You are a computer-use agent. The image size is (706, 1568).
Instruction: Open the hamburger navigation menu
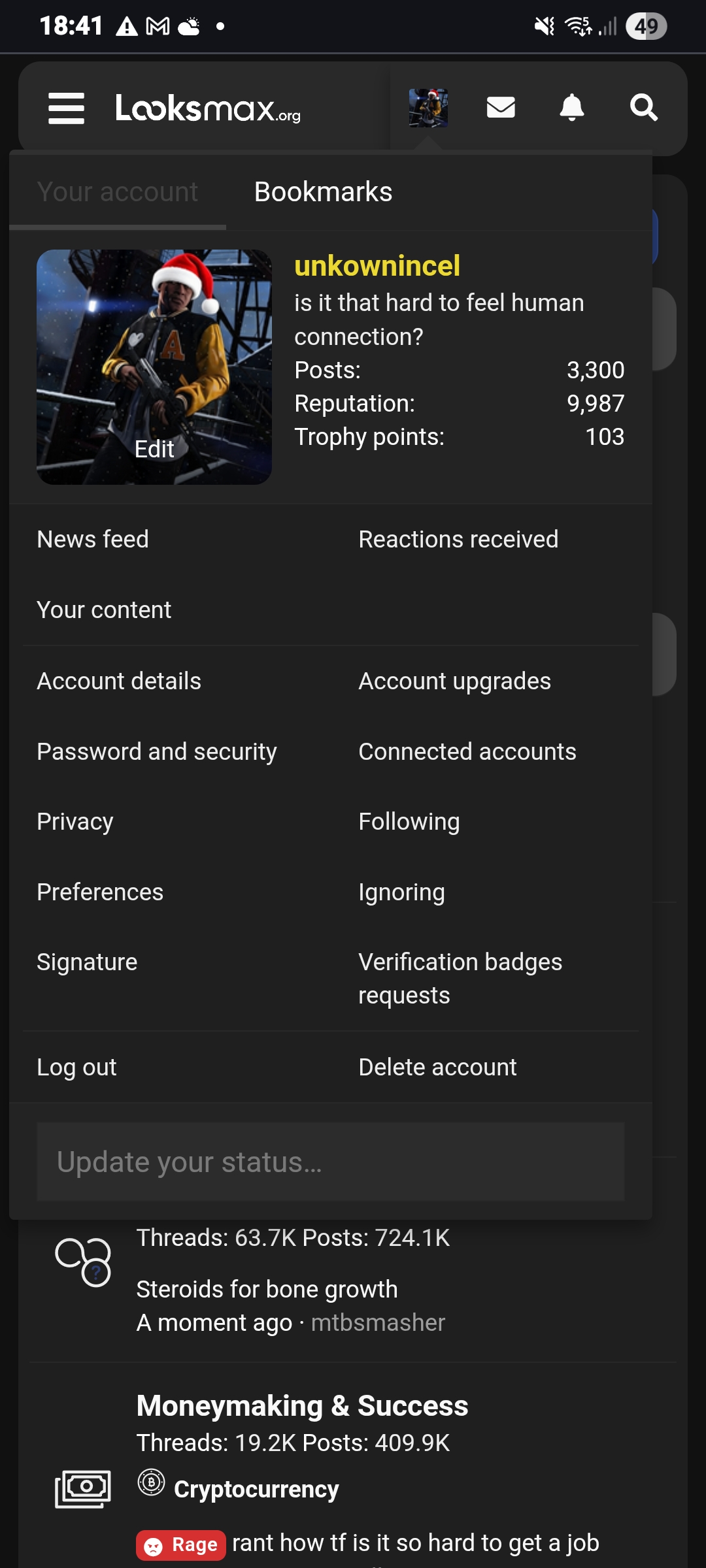[66, 108]
